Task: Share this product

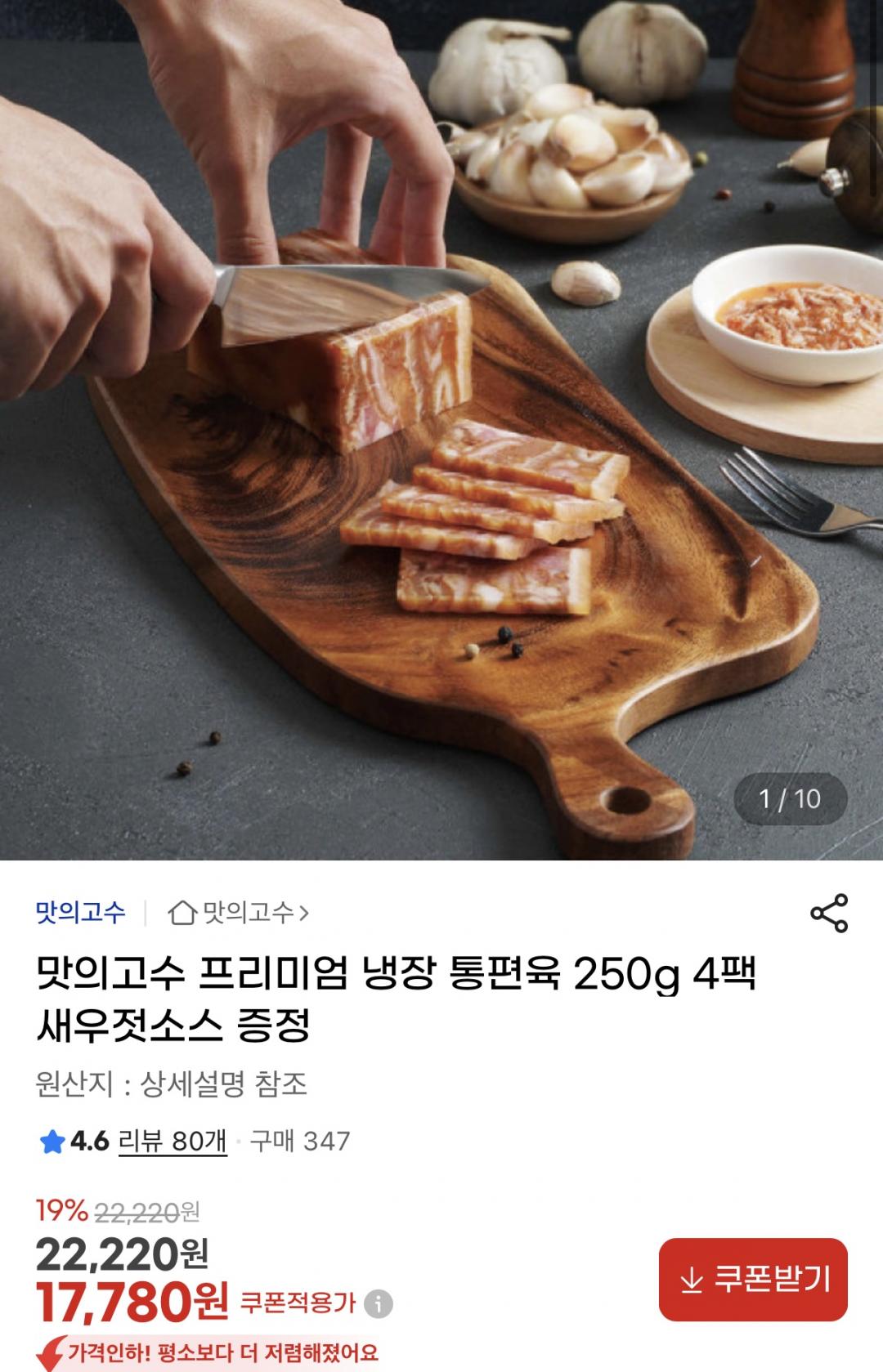Action: [x=828, y=913]
